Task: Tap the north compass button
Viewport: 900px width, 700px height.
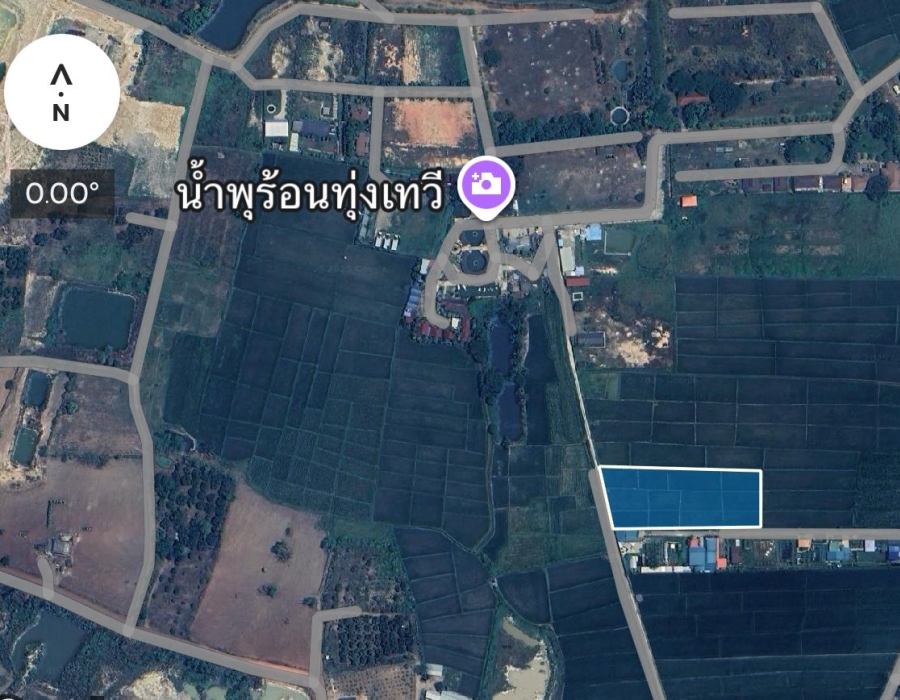Action: click(x=62, y=92)
